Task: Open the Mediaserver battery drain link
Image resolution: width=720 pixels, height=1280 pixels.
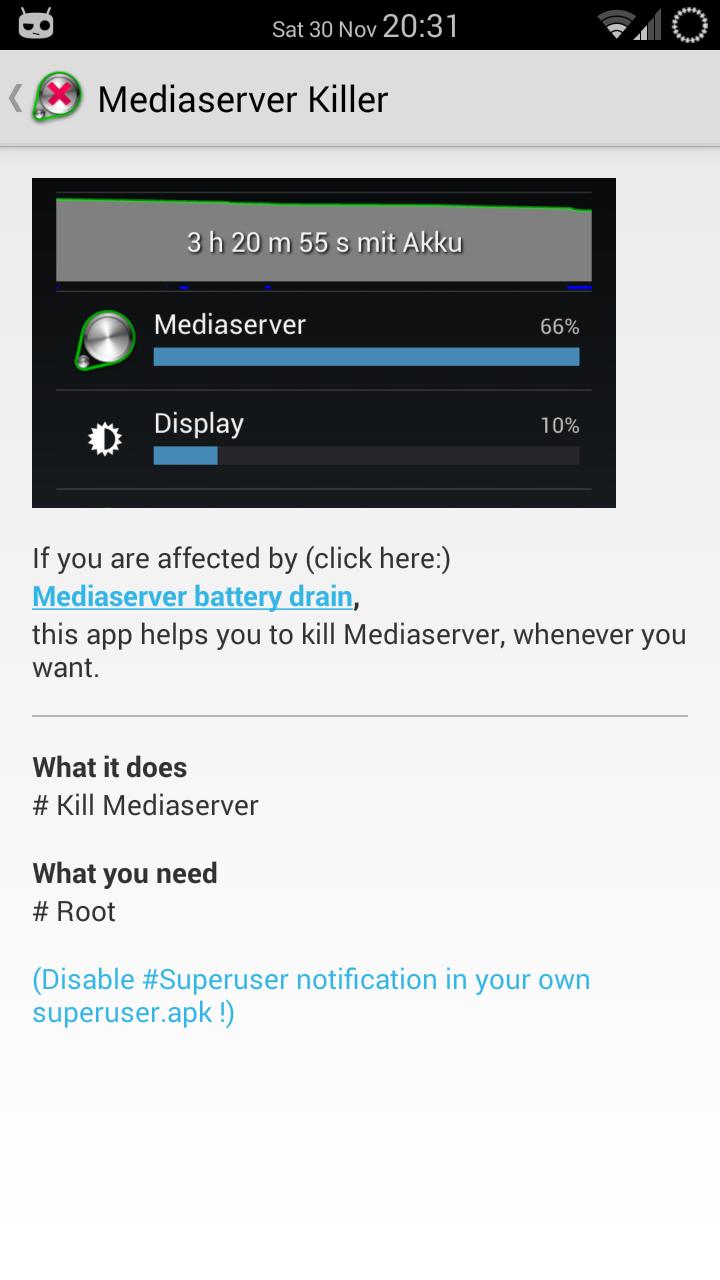Action: pyautogui.click(x=192, y=597)
